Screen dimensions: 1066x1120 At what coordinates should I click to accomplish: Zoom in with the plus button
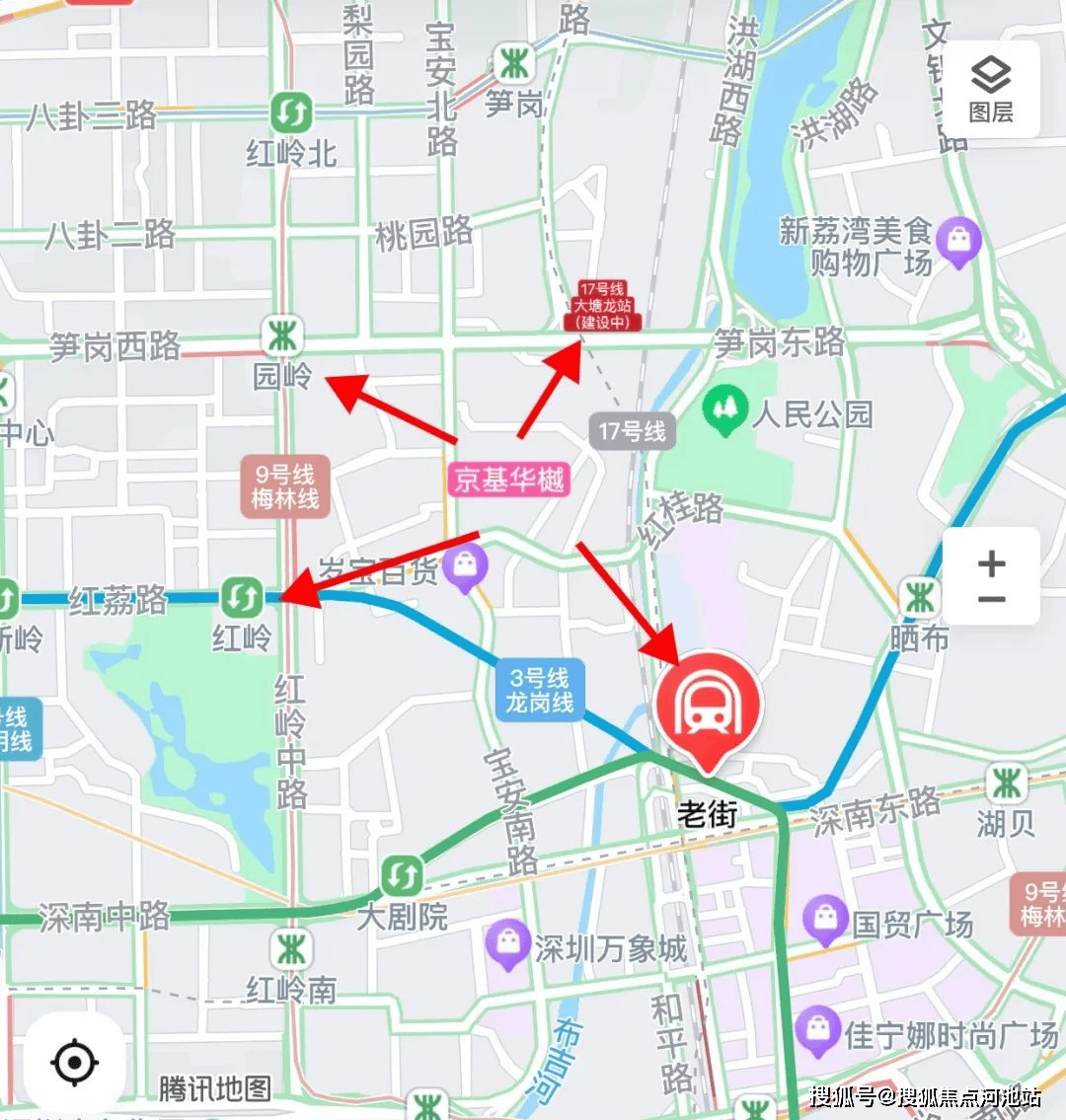(x=991, y=563)
